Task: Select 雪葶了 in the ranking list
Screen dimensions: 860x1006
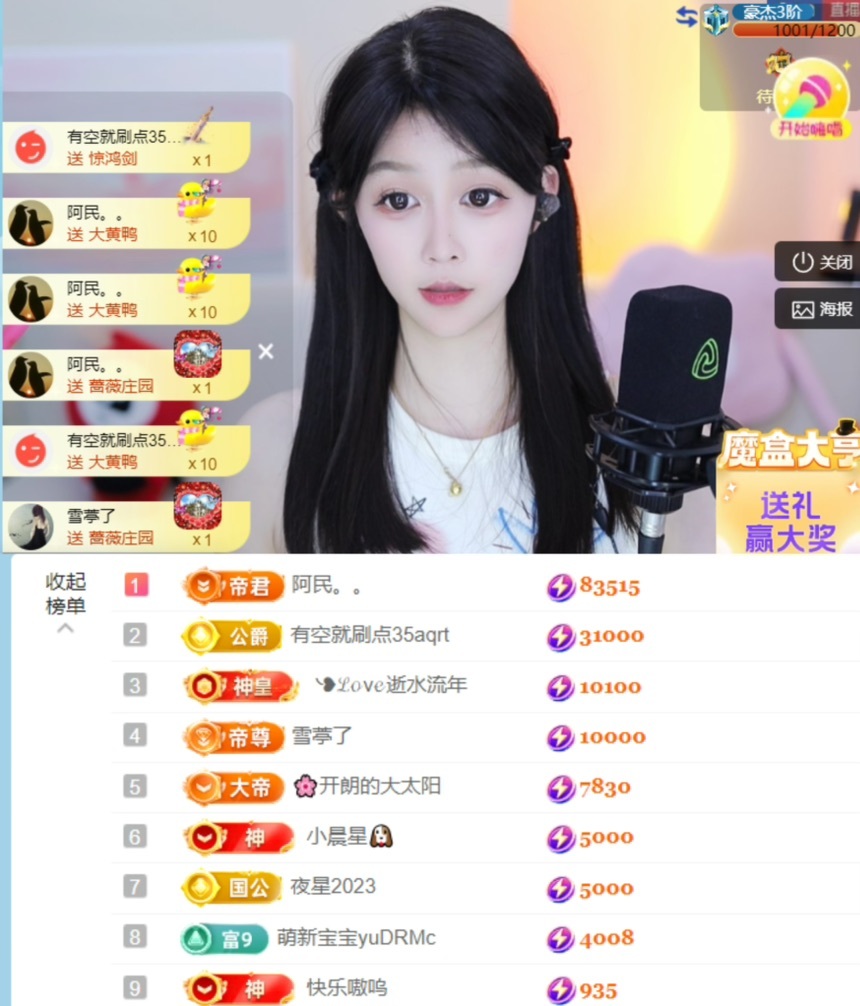Action: click(x=321, y=737)
